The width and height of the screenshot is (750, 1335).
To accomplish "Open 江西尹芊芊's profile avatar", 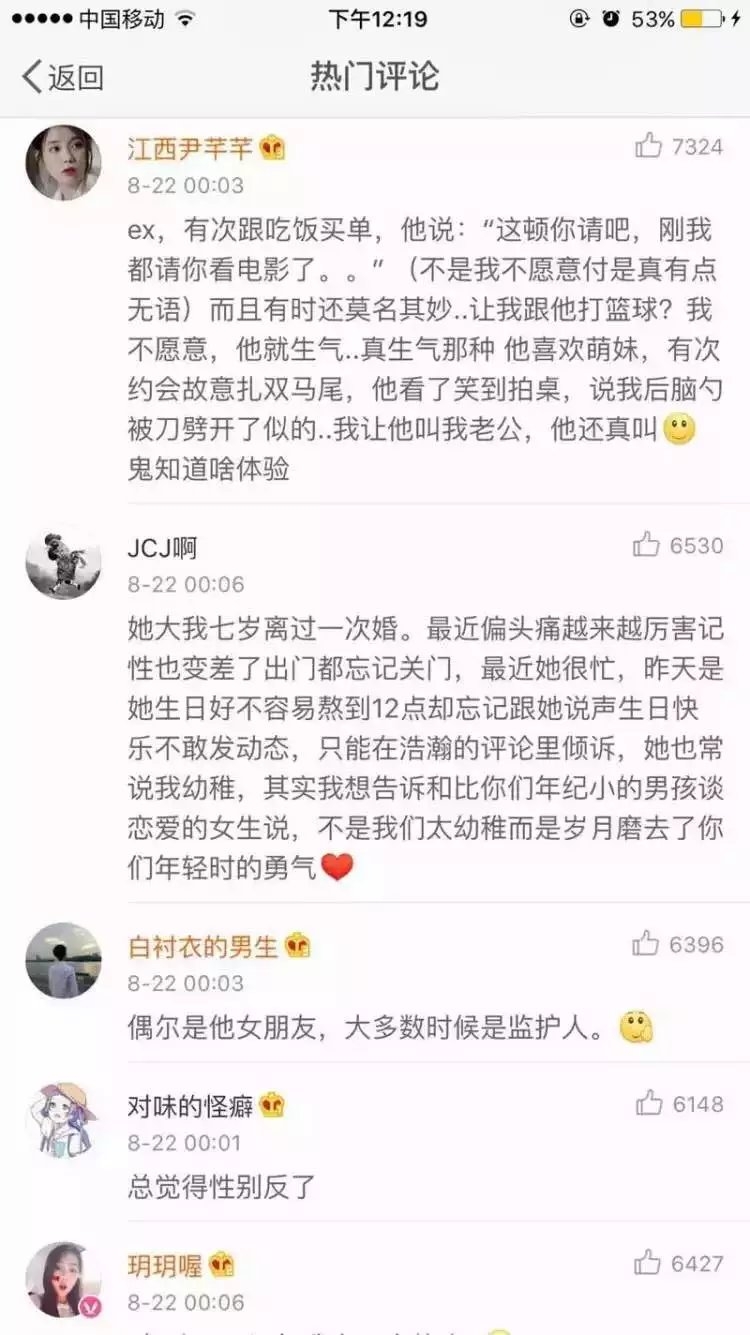I will [63, 162].
